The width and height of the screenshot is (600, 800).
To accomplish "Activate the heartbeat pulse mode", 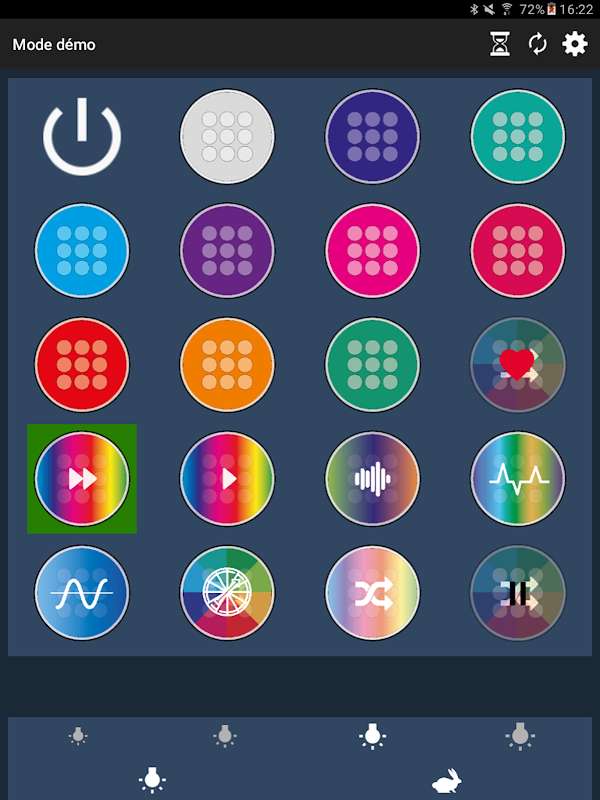I will click(x=518, y=479).
